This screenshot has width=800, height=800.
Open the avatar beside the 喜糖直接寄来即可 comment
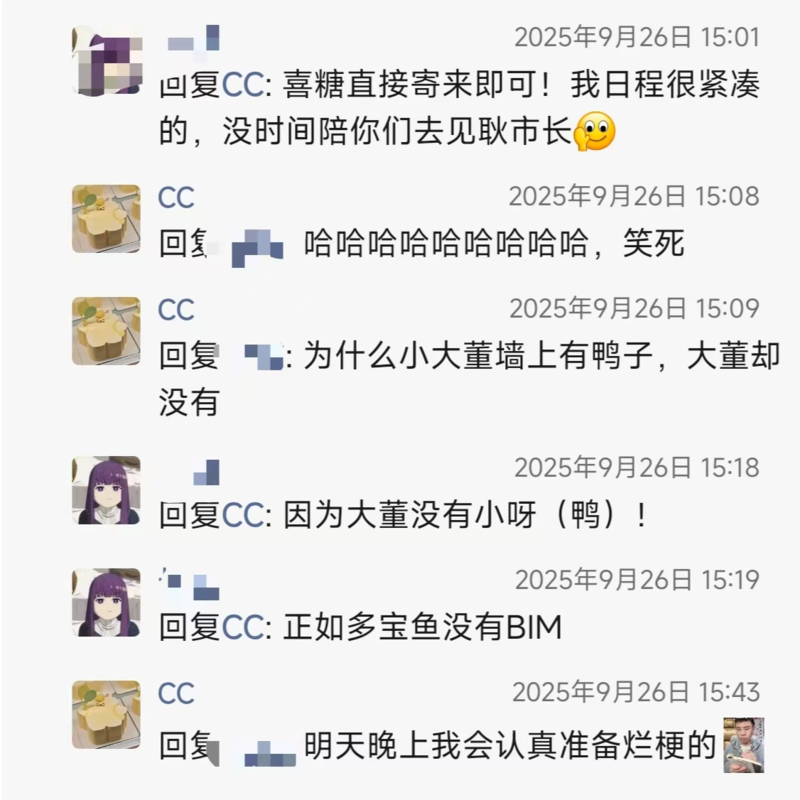click(106, 61)
